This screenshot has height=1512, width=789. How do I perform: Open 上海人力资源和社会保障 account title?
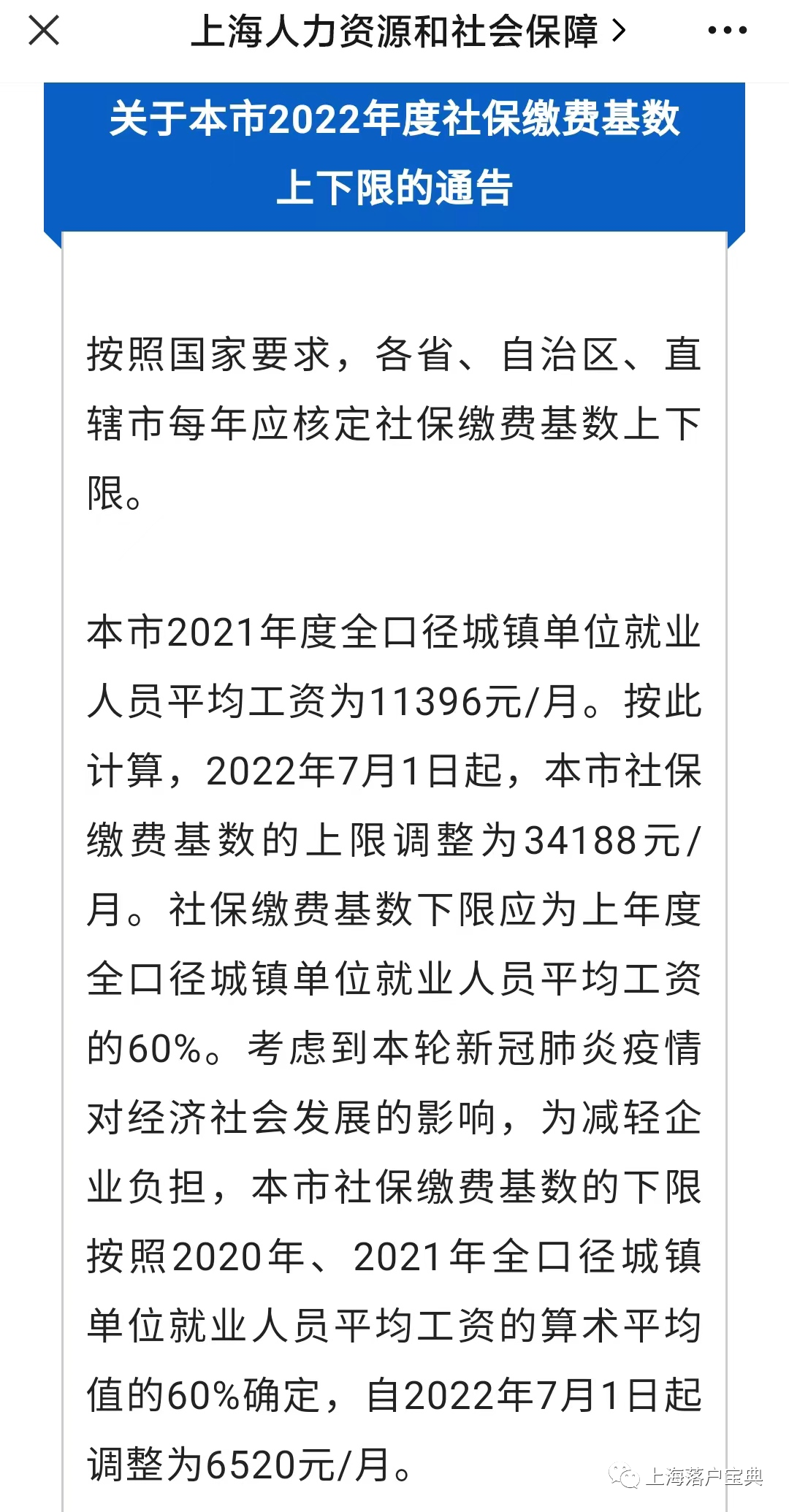click(x=408, y=31)
